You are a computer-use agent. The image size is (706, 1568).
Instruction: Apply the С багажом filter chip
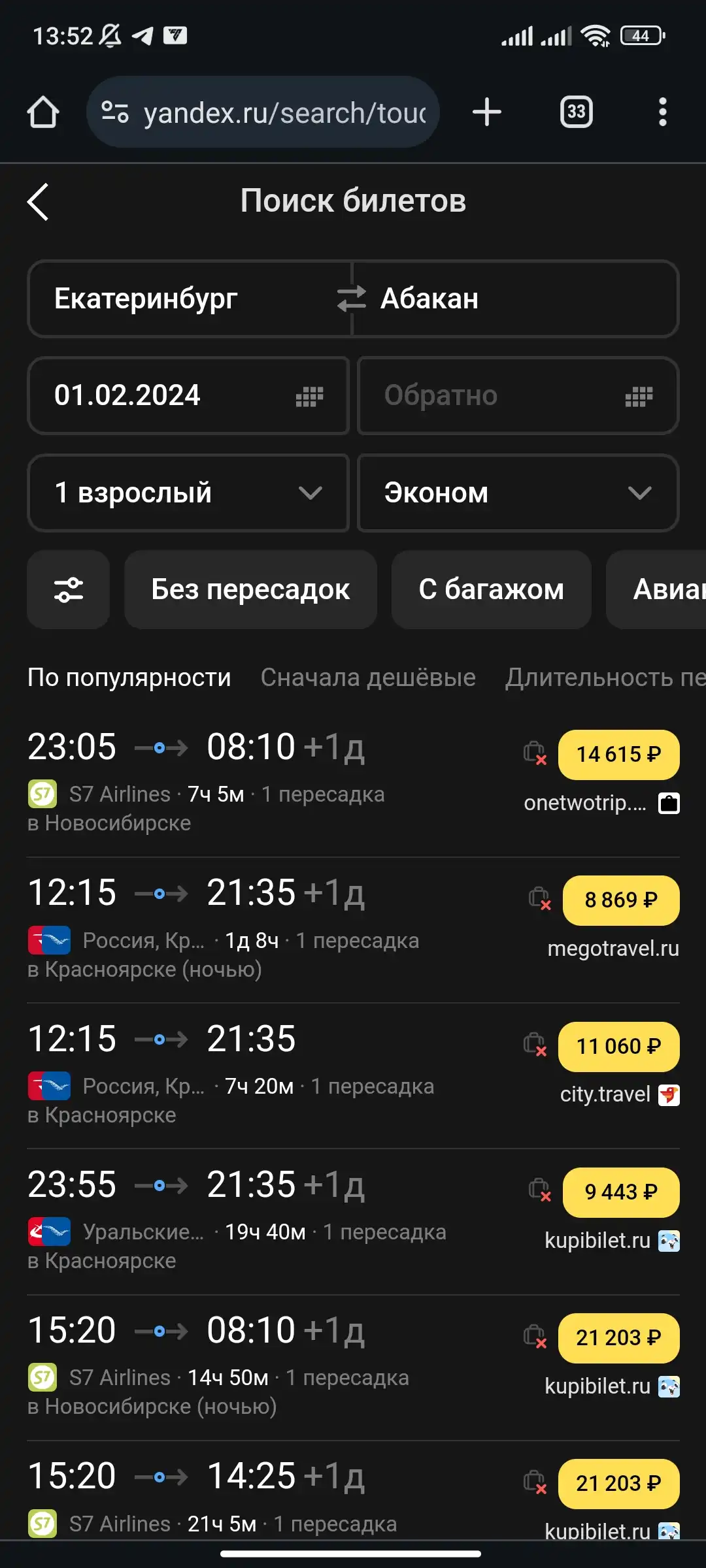491,590
